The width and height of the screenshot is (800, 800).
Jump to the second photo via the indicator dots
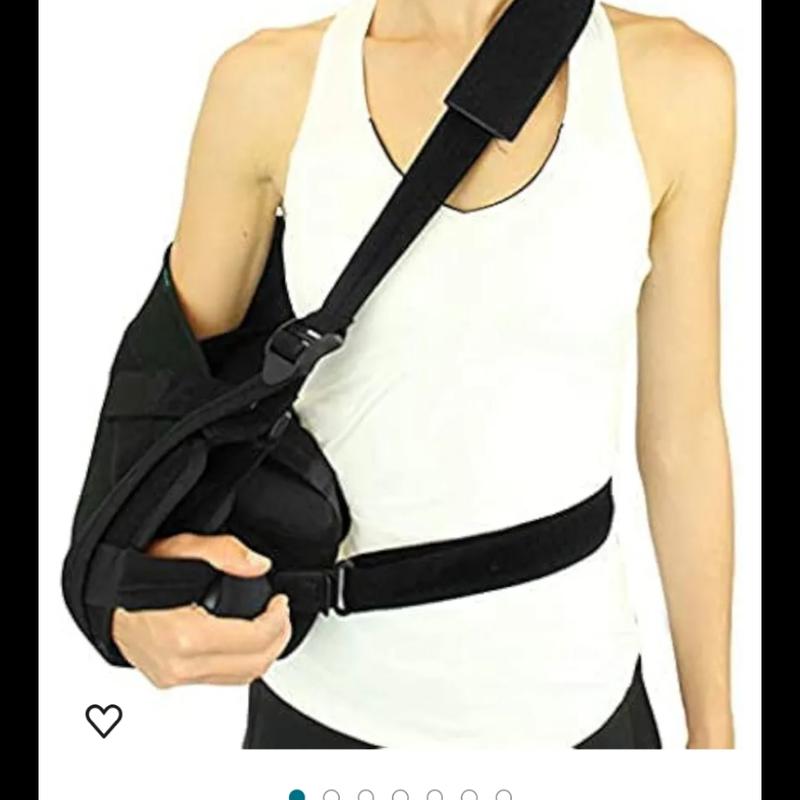[x=331, y=796]
